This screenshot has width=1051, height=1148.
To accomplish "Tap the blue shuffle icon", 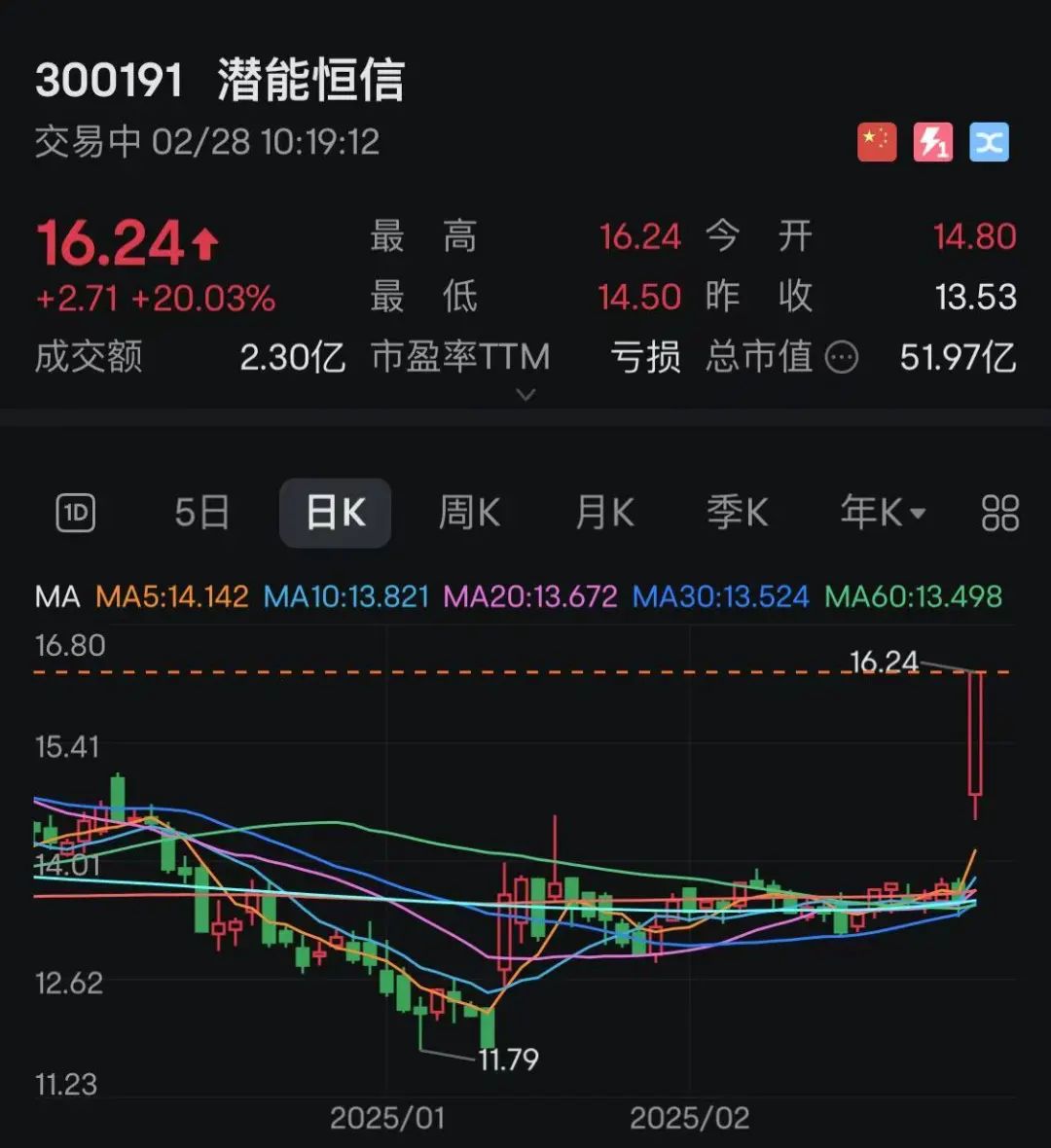I will 989,142.
